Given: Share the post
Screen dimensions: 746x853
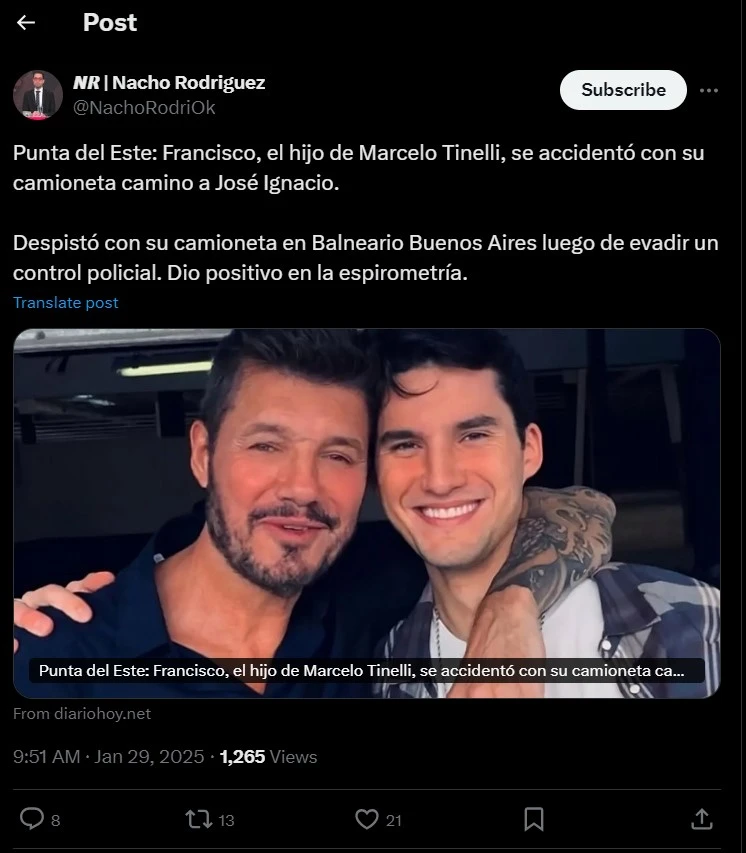Looking at the screenshot, I should (x=702, y=819).
